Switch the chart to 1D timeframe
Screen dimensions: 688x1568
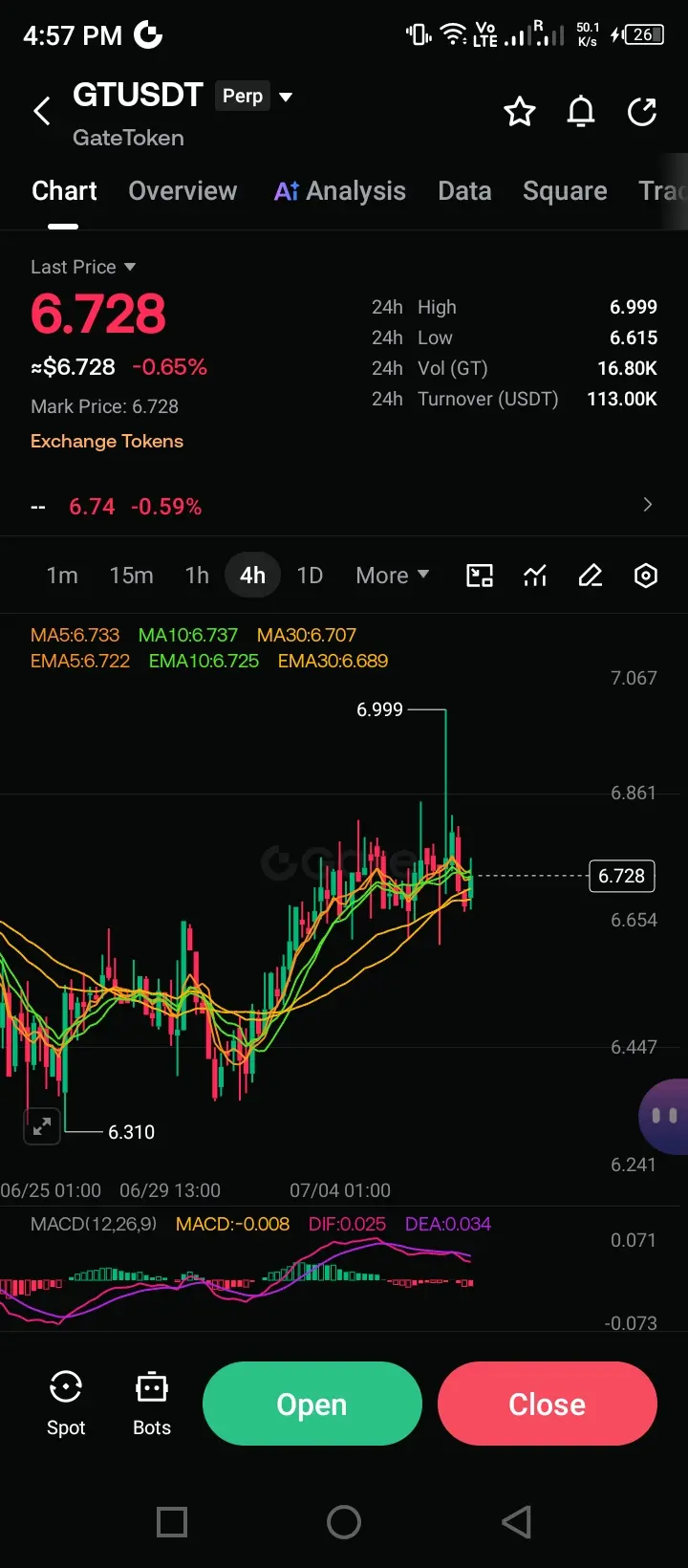310,576
